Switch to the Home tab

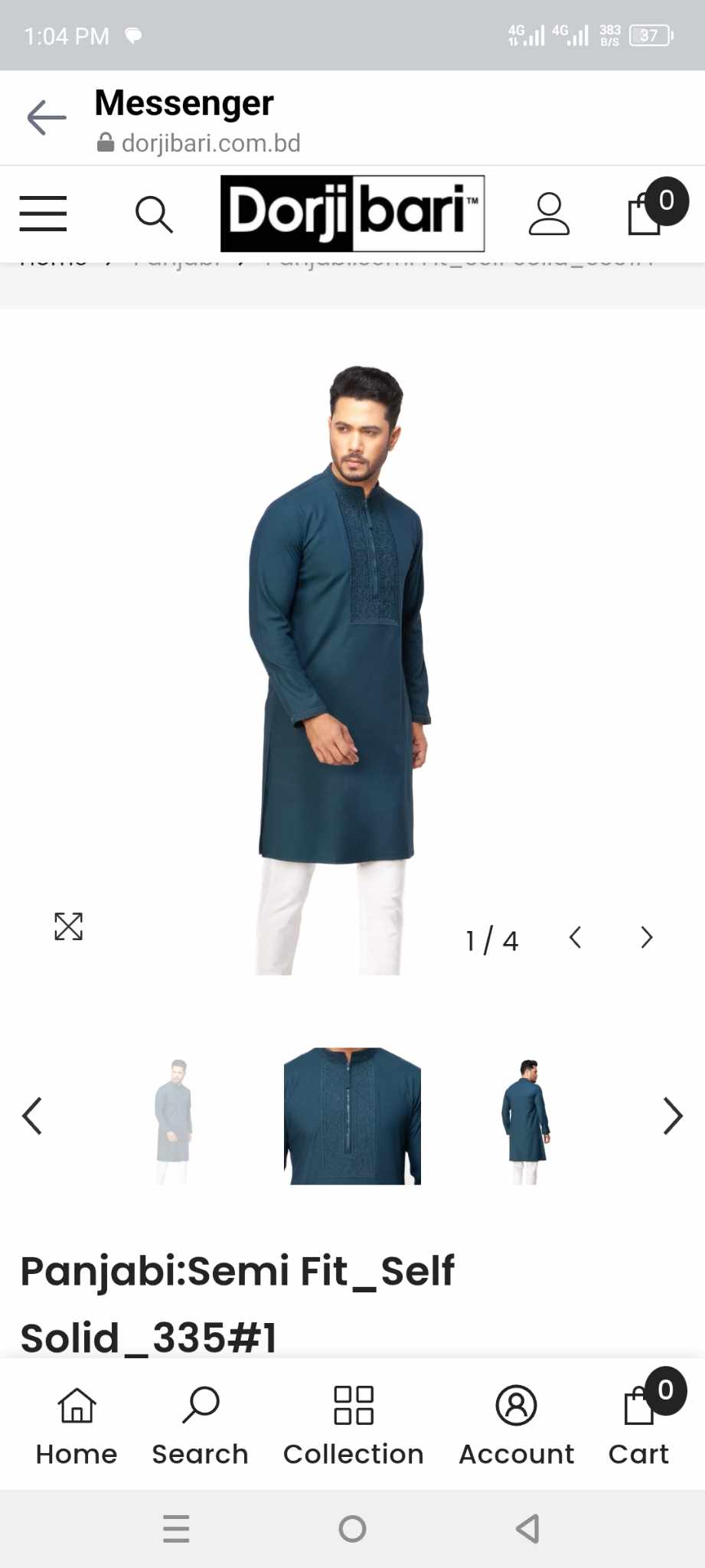[77, 1424]
